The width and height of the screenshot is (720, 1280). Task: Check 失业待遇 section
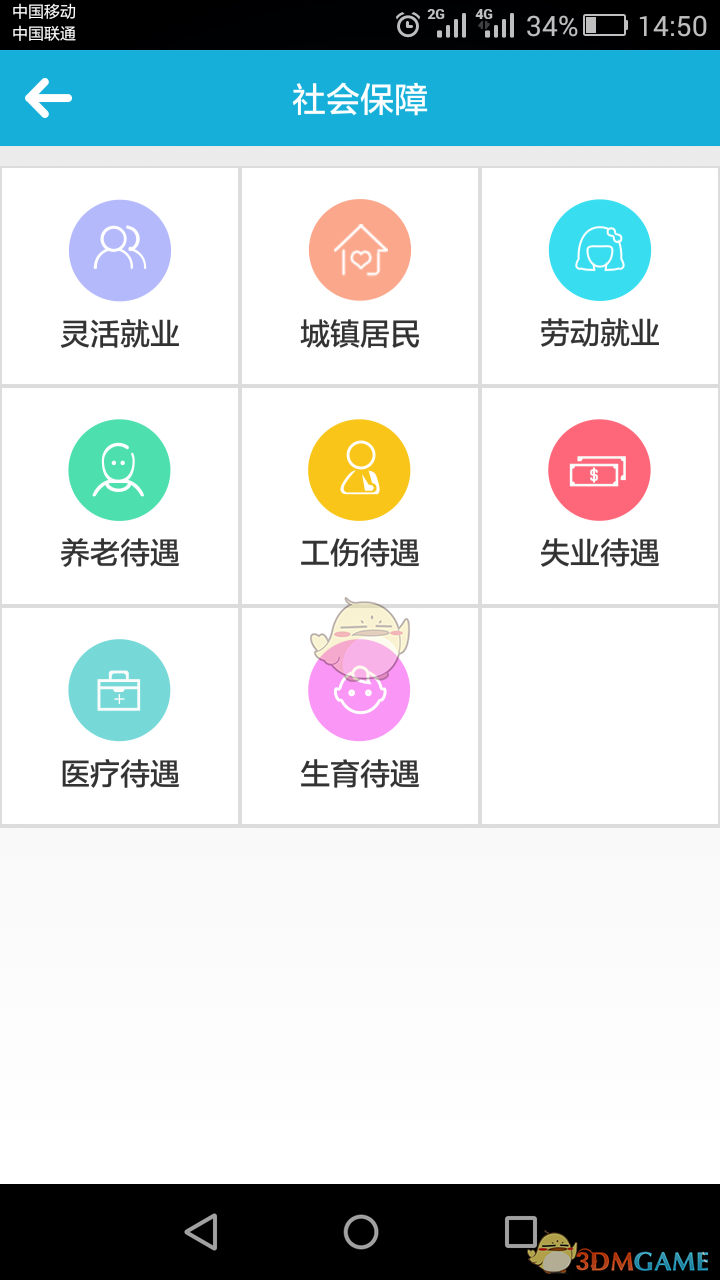600,496
